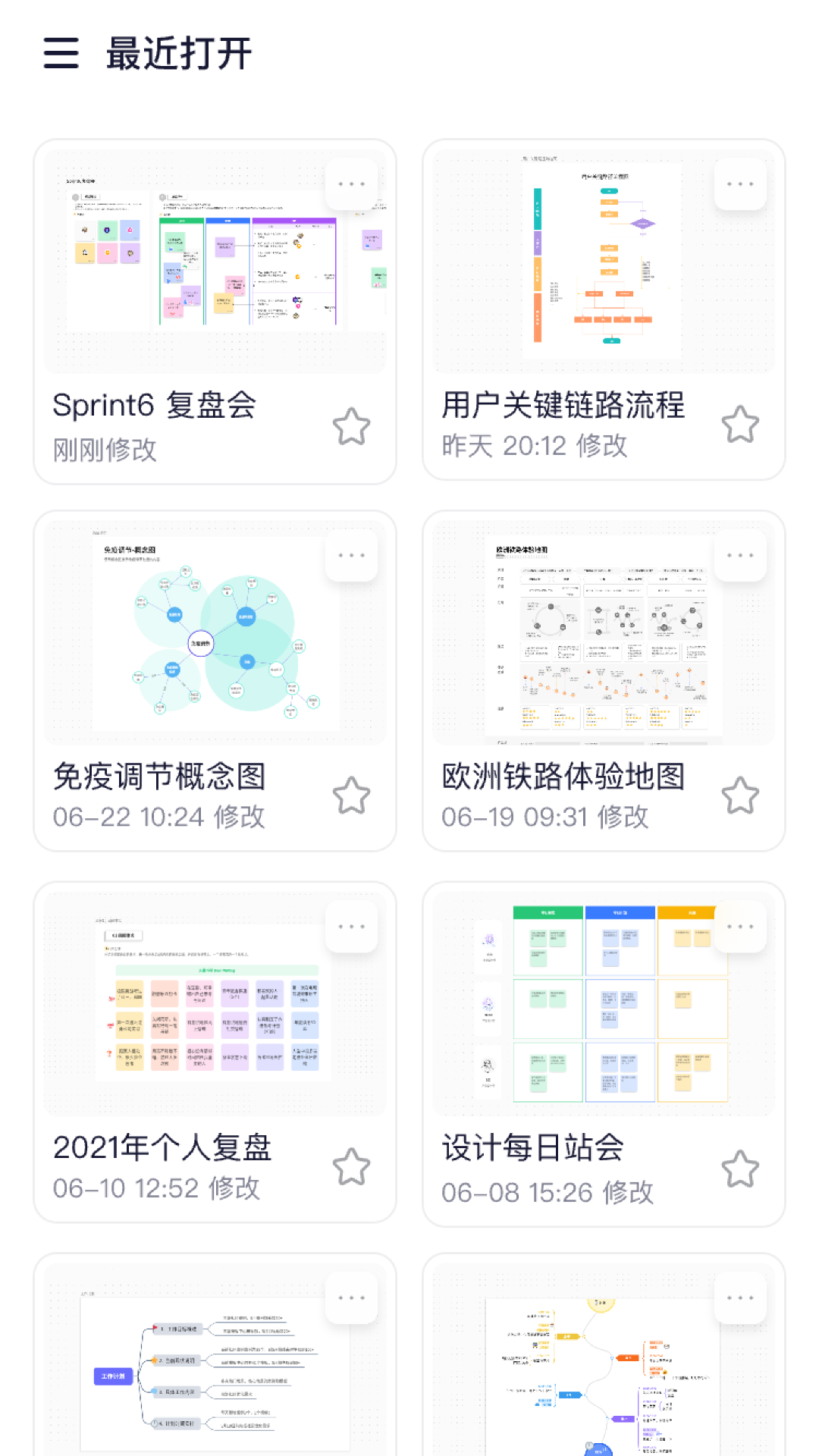819x1456 pixels.
Task: Show more options for 免疫调节概念图
Action: 351,556
